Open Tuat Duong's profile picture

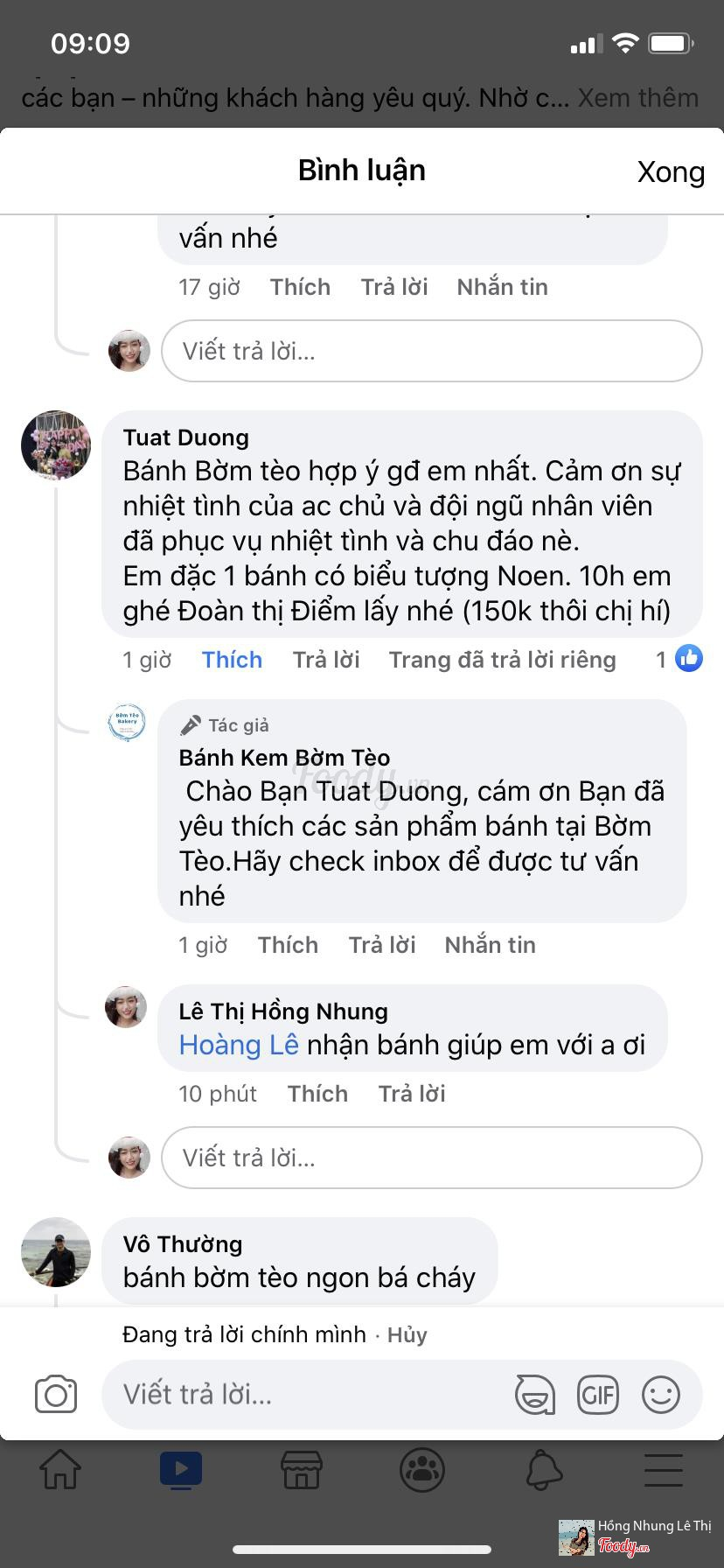point(56,445)
